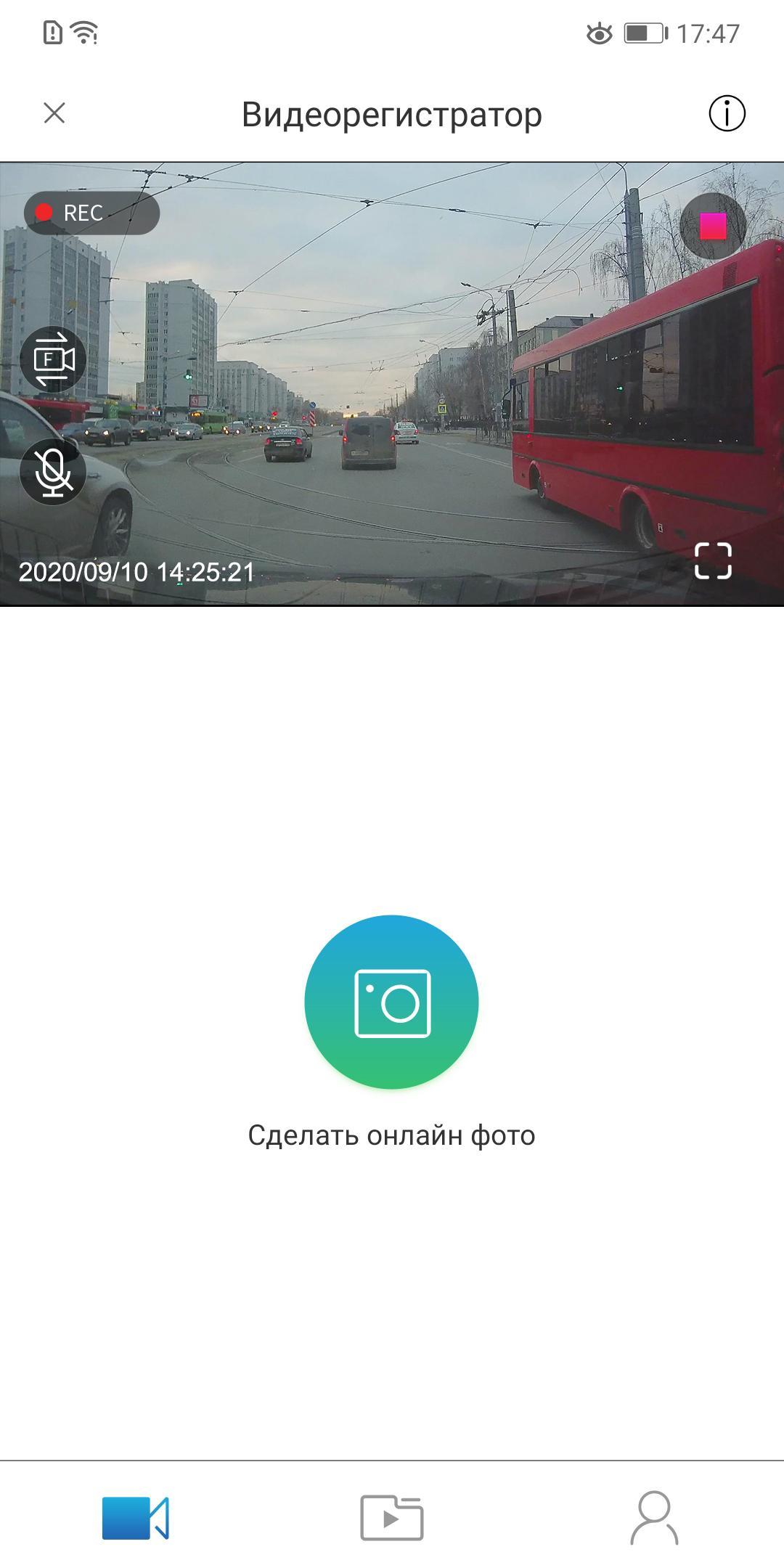
Task: Go to the profile tab
Action: 654,1517
